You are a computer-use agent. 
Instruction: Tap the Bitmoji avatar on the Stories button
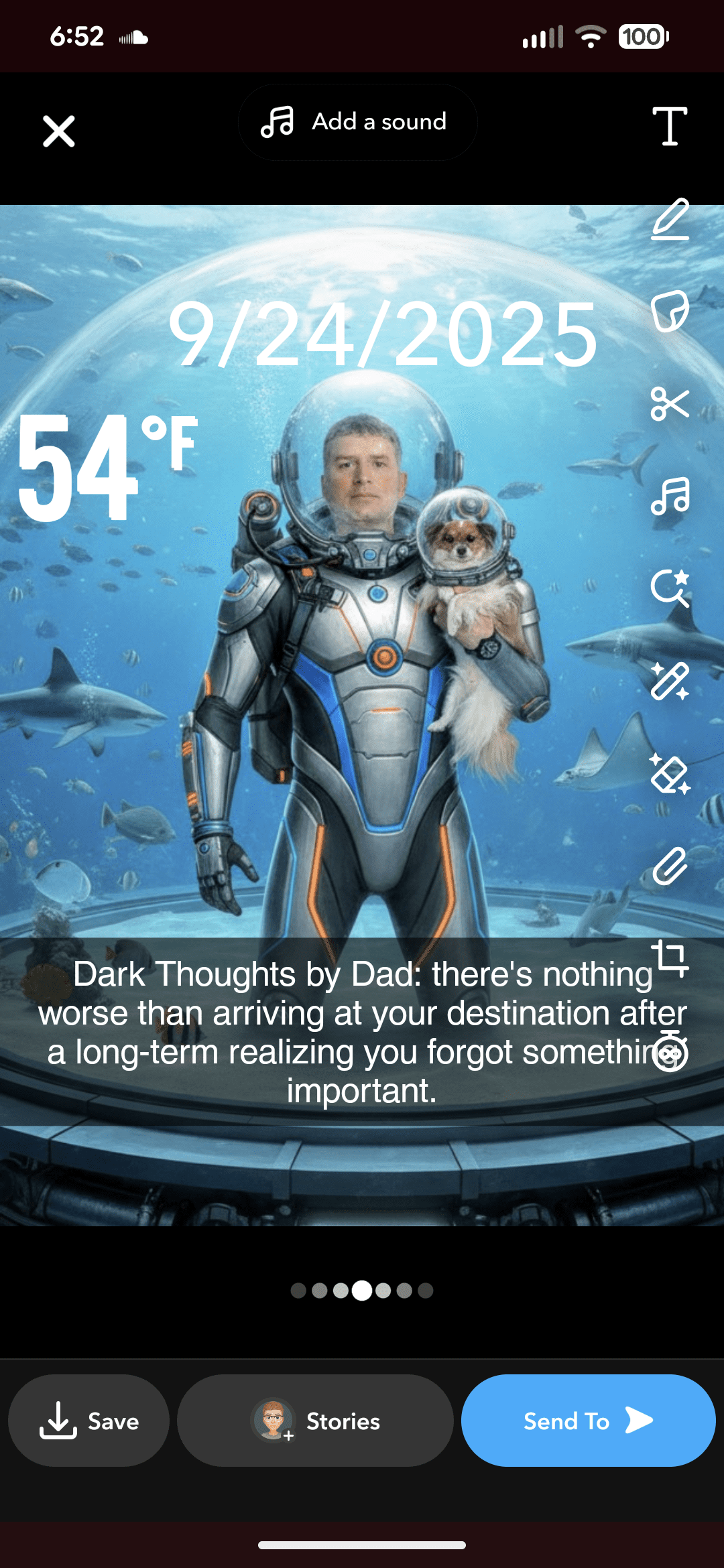pyautogui.click(x=271, y=1421)
